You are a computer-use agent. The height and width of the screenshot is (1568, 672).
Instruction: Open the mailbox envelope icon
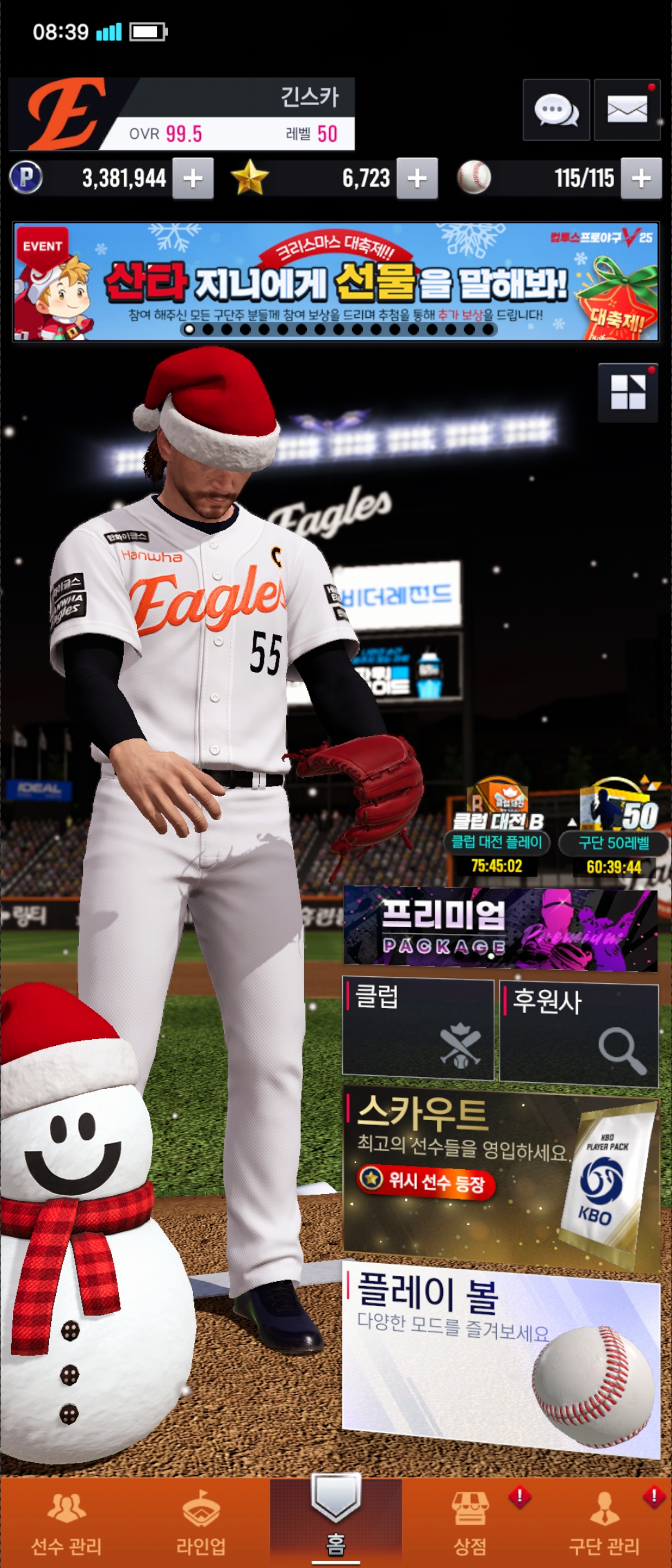point(627,110)
